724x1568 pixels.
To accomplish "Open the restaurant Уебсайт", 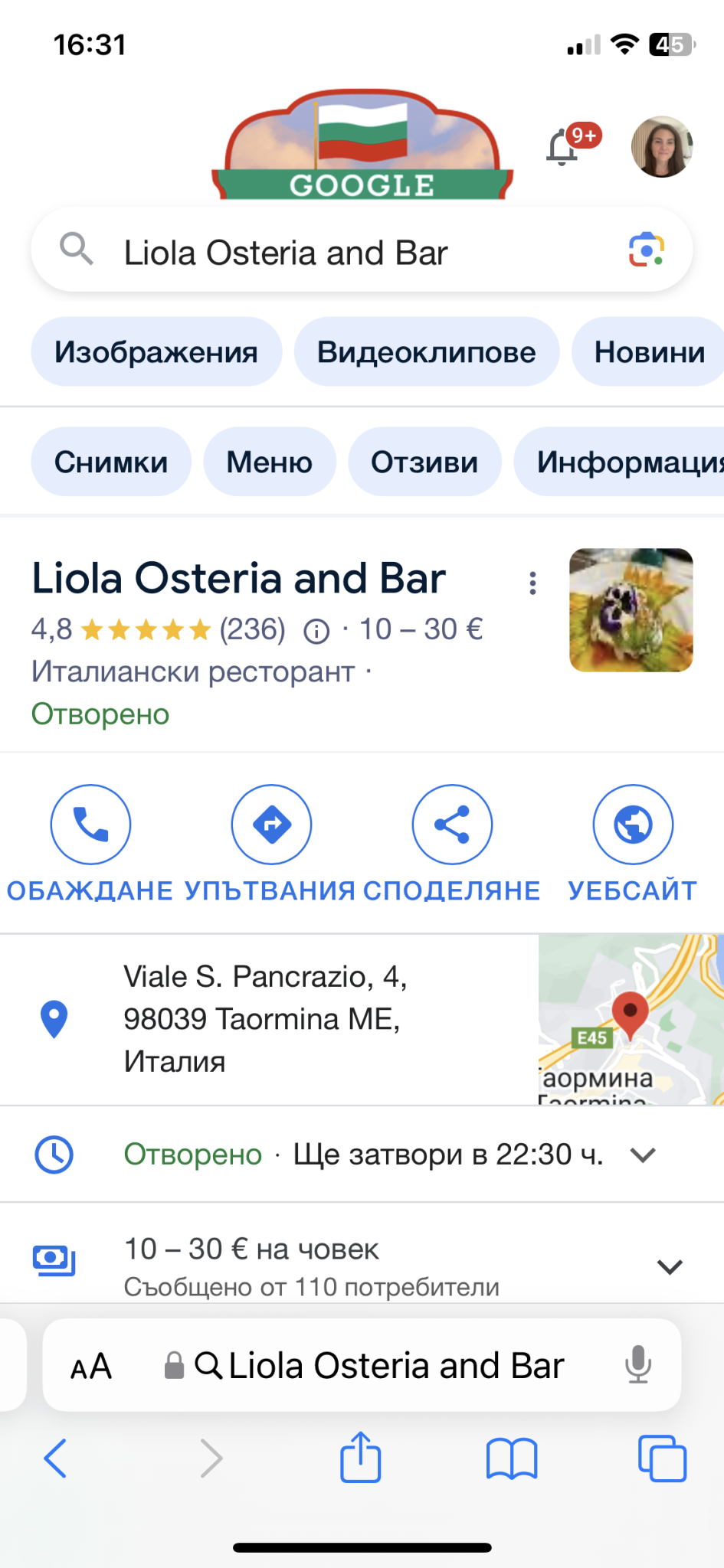I will 633,825.
